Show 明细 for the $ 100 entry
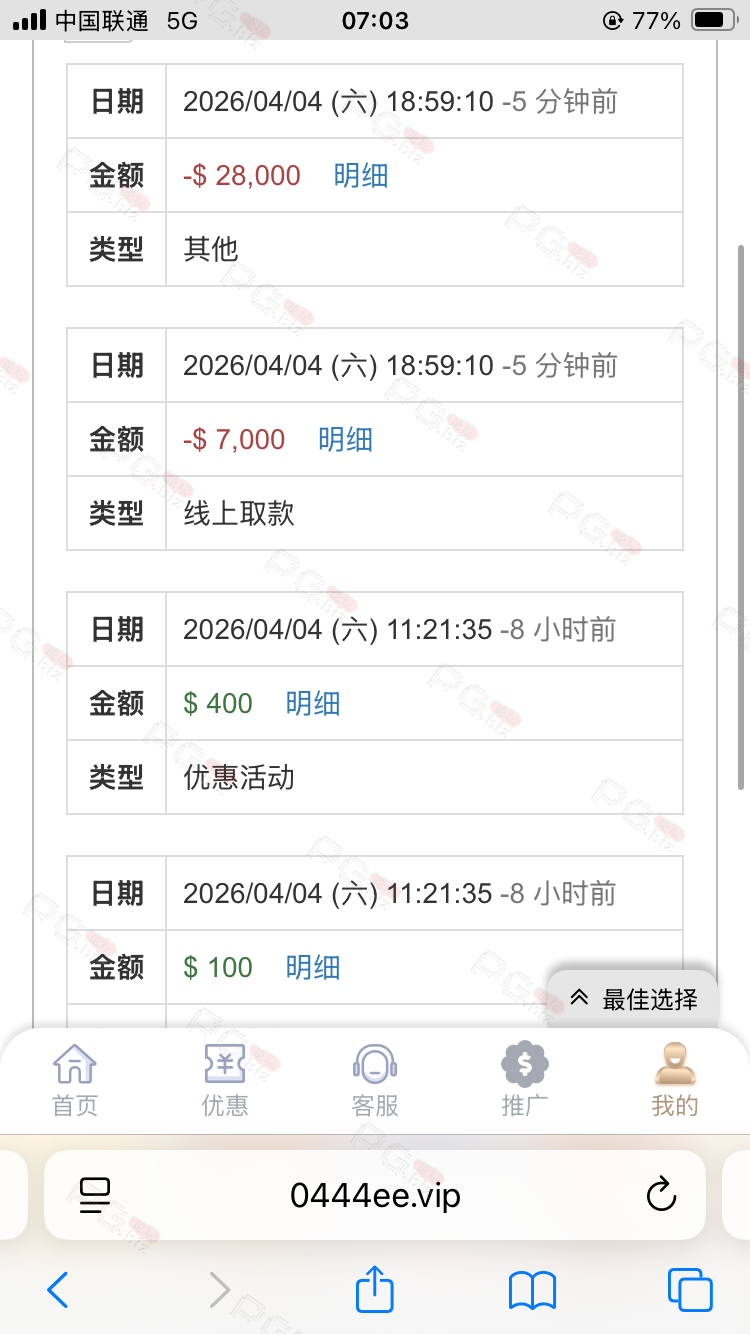 313,968
